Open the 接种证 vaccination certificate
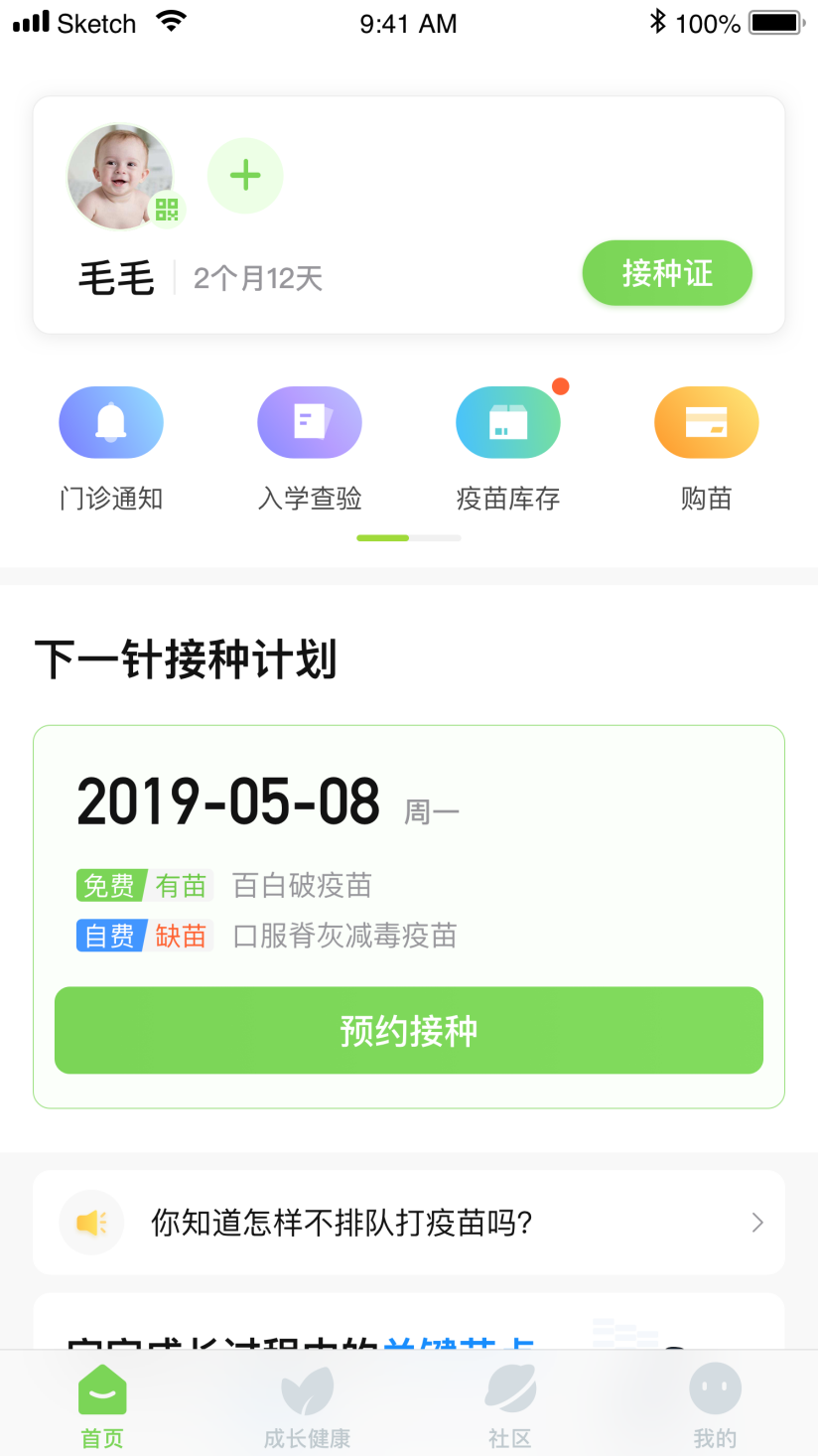This screenshot has height=1456, width=818. (667, 273)
